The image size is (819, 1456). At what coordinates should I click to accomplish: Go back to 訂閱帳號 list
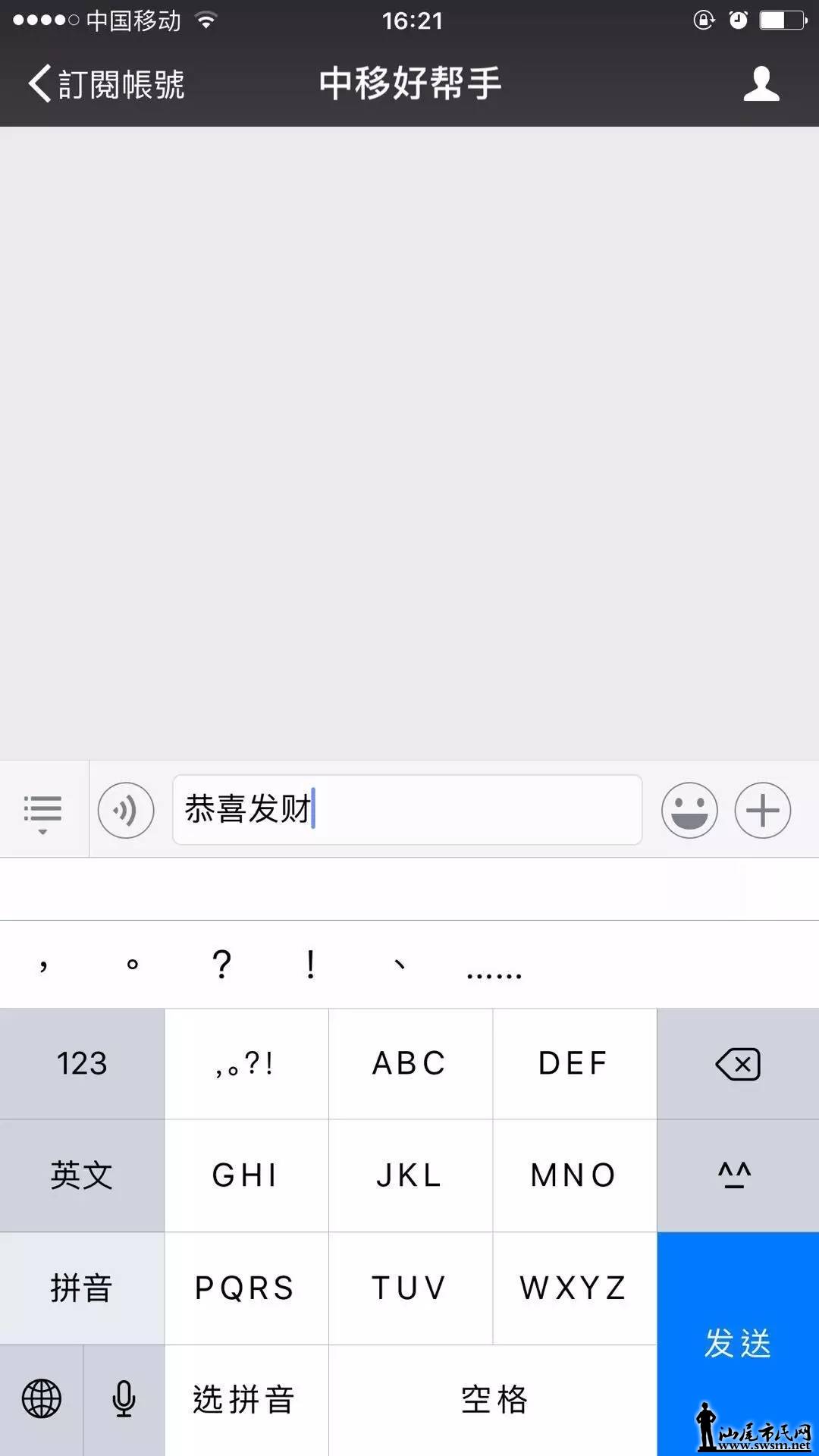point(106,83)
